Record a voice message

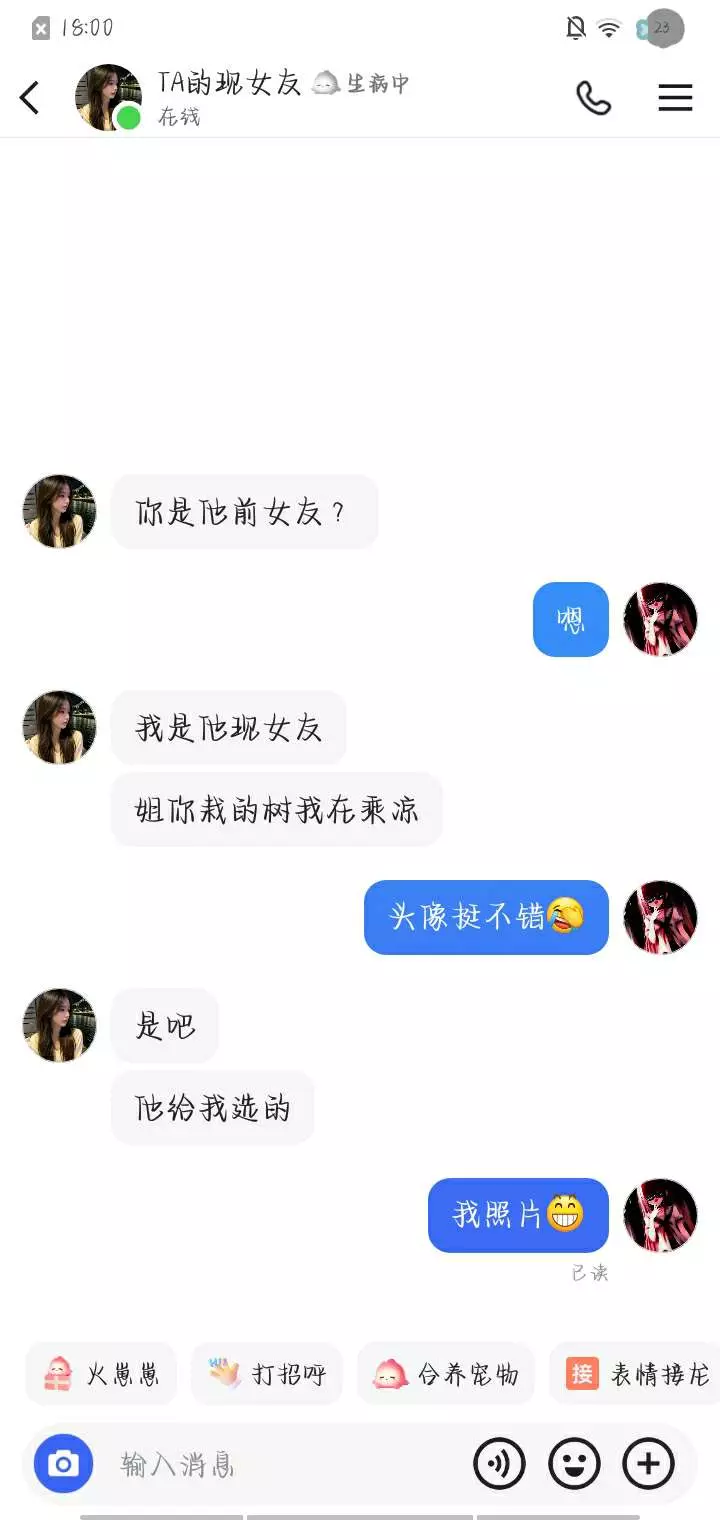499,1464
